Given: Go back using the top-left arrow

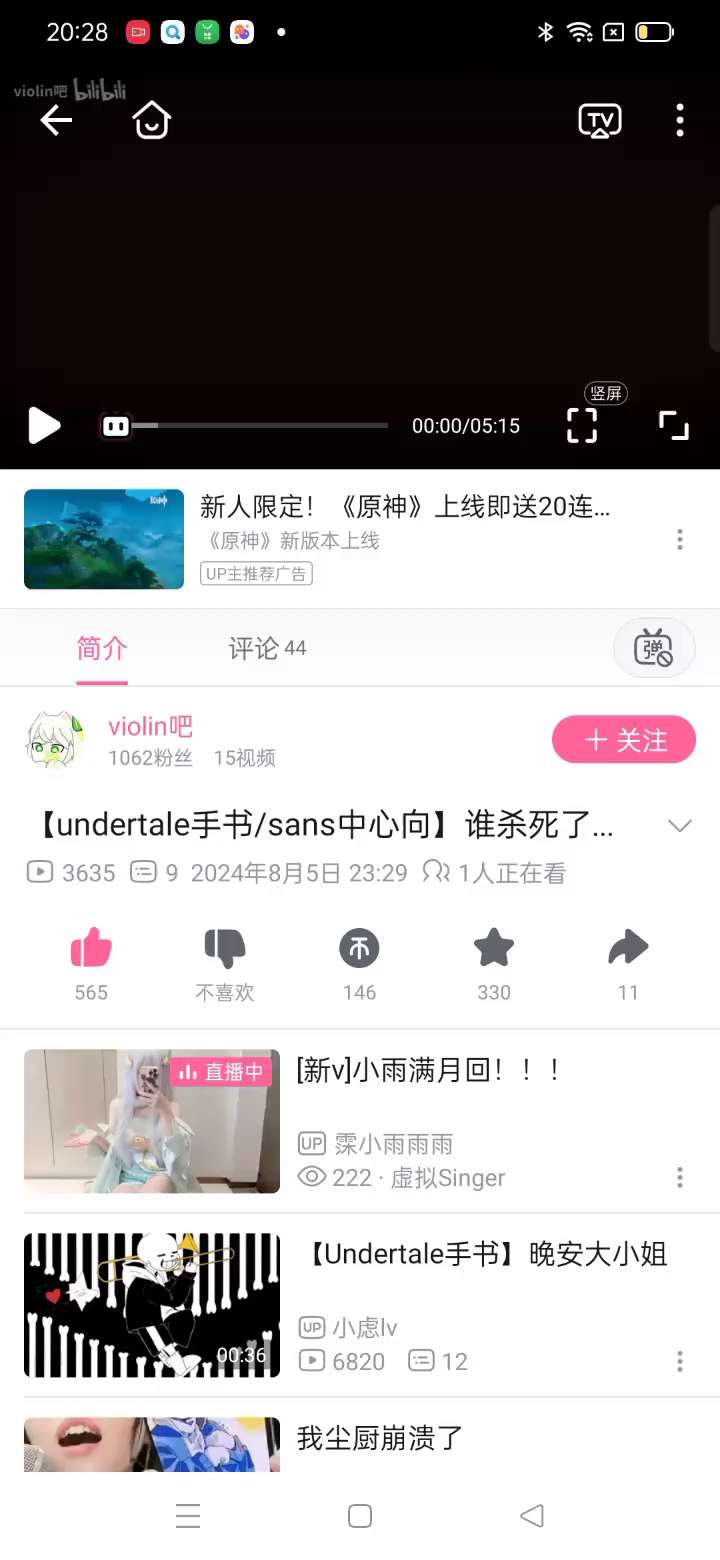Looking at the screenshot, I should click(x=56, y=121).
